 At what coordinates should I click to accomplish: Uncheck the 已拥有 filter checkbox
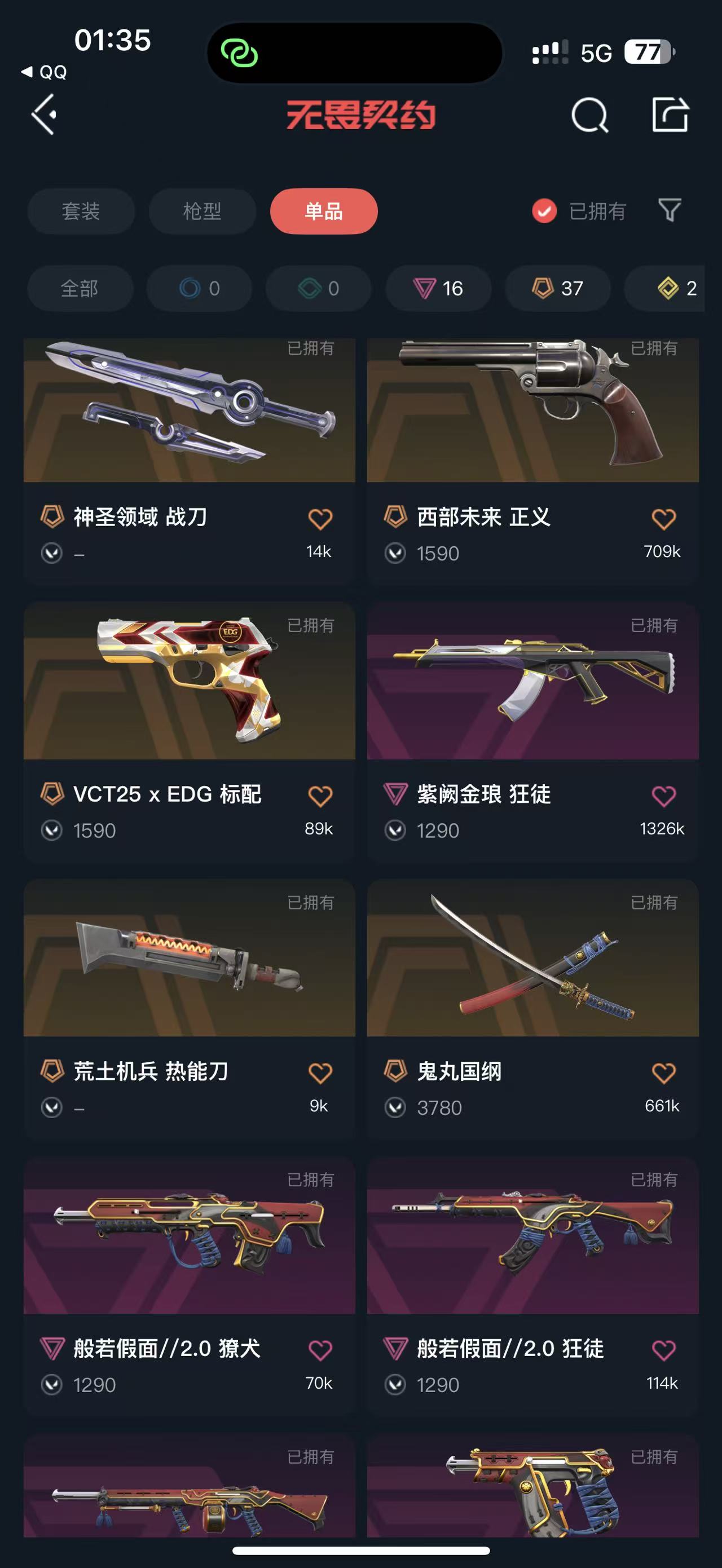tap(544, 211)
